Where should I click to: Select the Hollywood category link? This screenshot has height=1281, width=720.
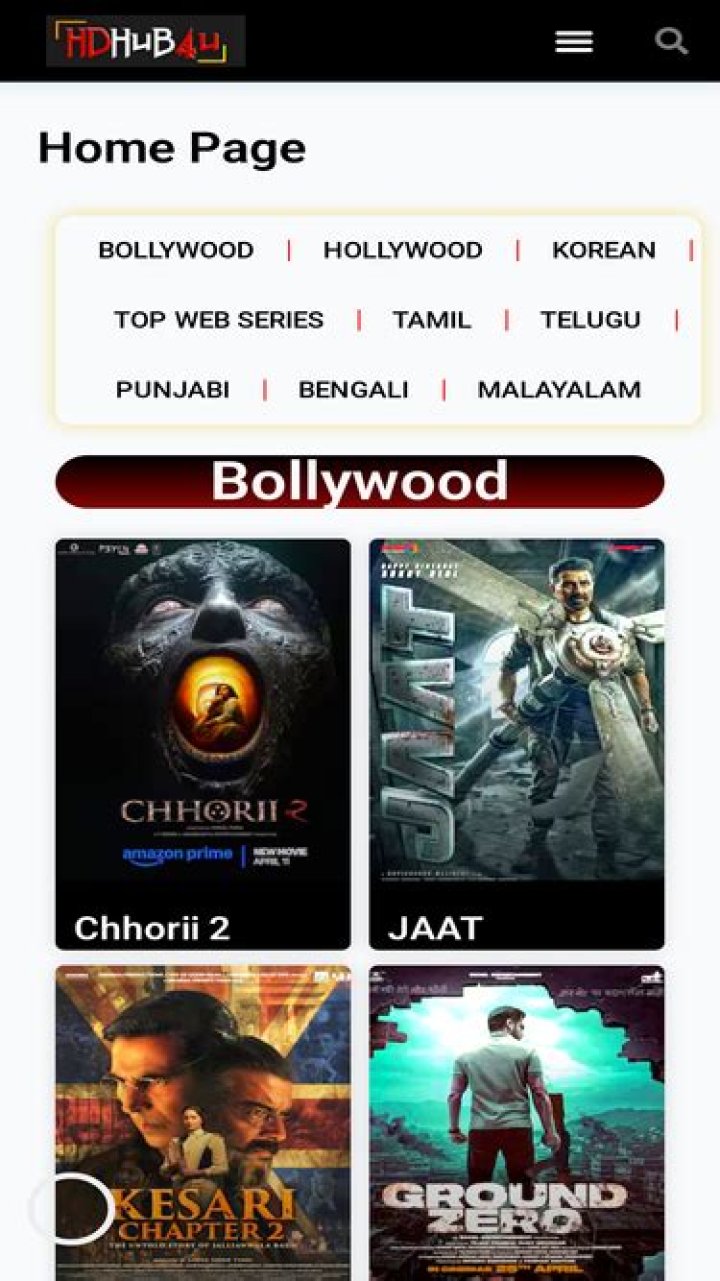pyautogui.click(x=402, y=250)
